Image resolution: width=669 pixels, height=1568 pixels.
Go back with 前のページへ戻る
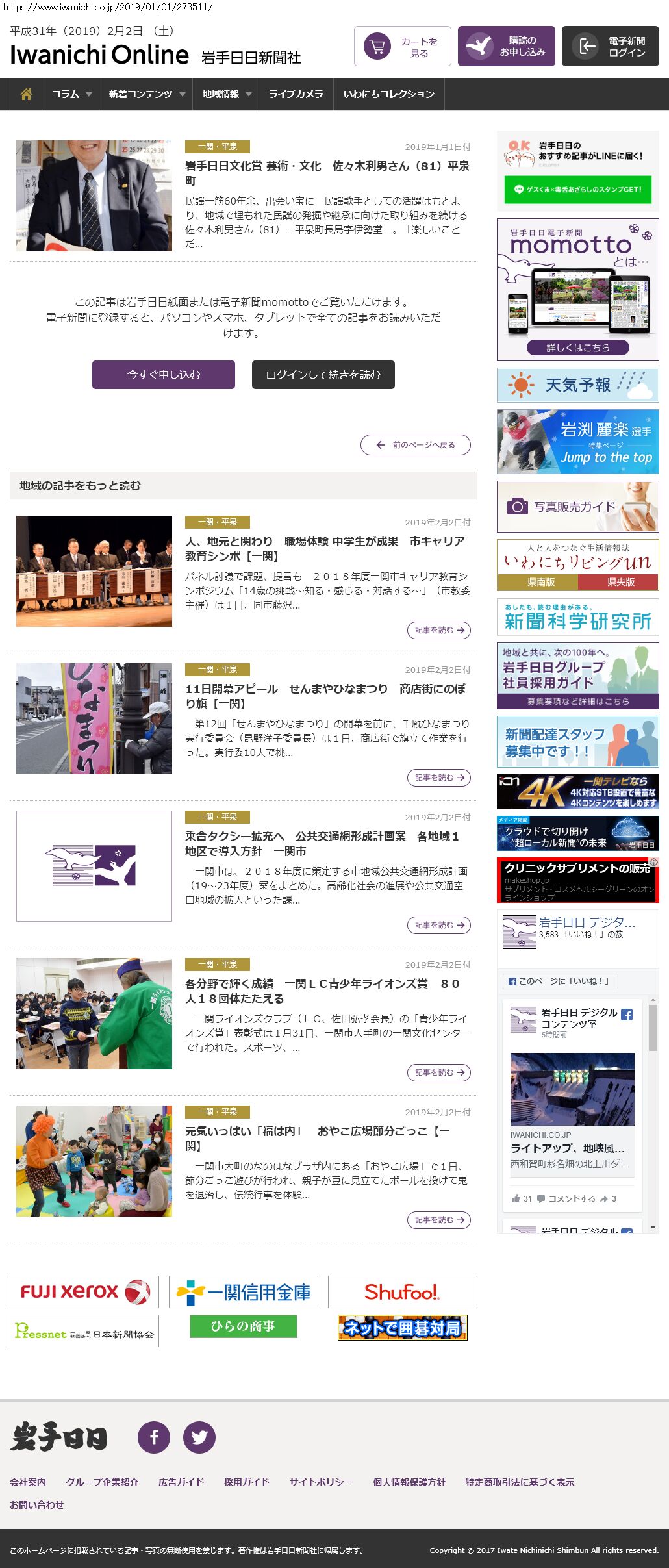(x=416, y=445)
